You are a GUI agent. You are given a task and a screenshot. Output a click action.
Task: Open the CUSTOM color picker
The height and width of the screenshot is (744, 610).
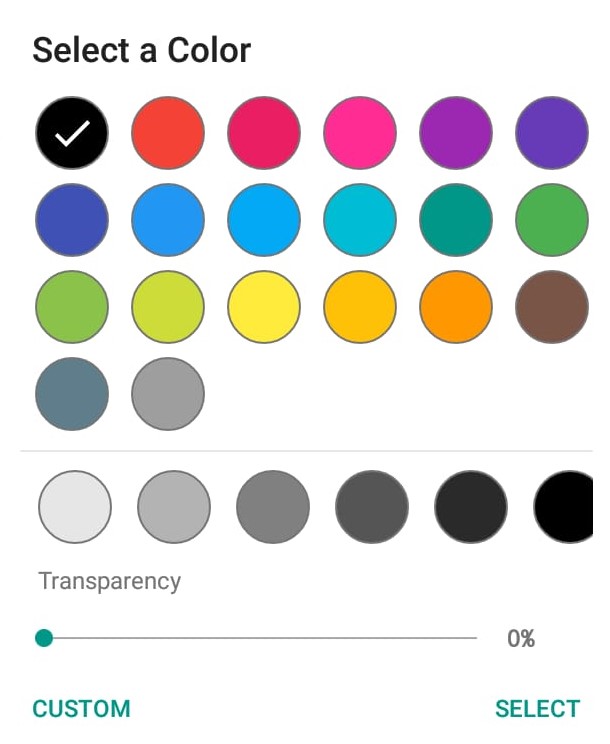pos(82,709)
